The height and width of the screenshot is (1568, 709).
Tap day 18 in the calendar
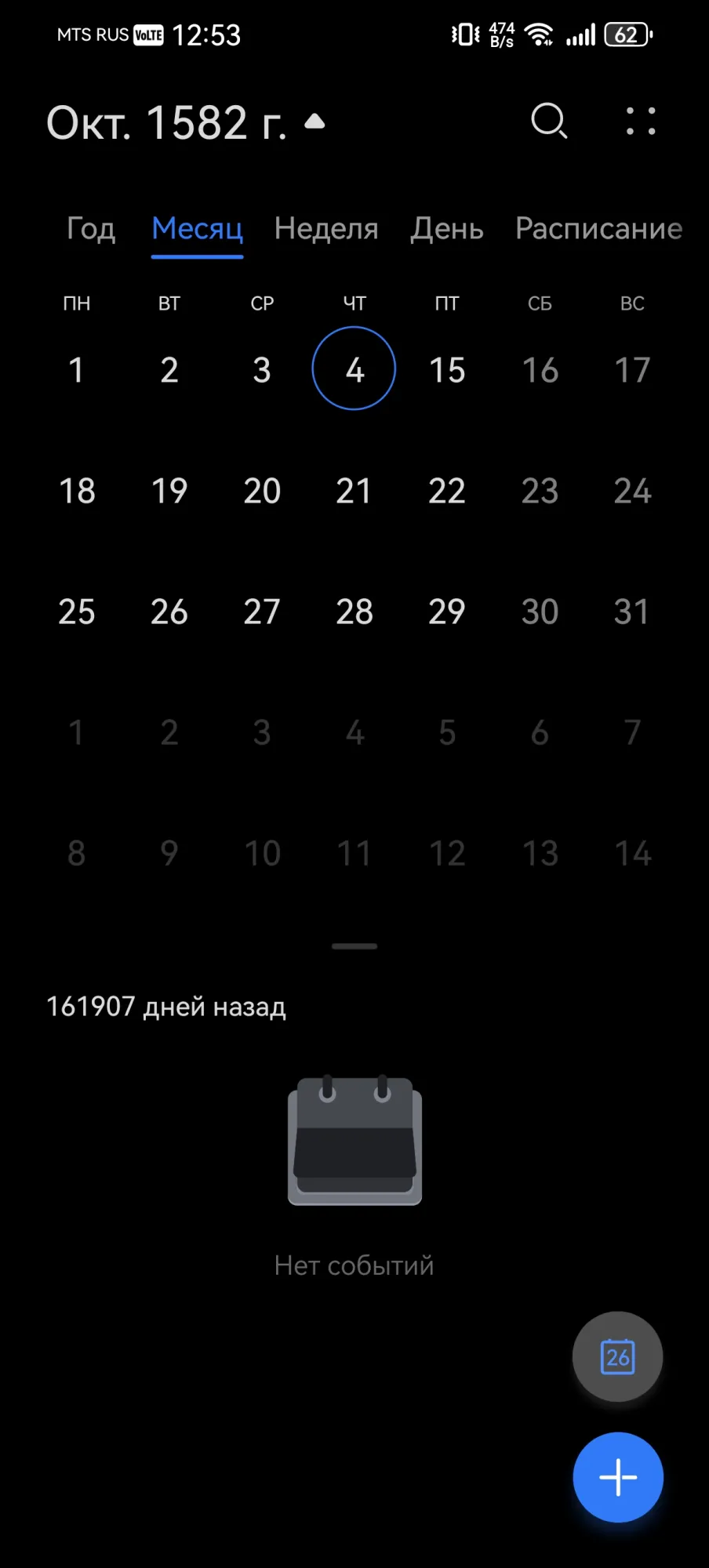[76, 491]
